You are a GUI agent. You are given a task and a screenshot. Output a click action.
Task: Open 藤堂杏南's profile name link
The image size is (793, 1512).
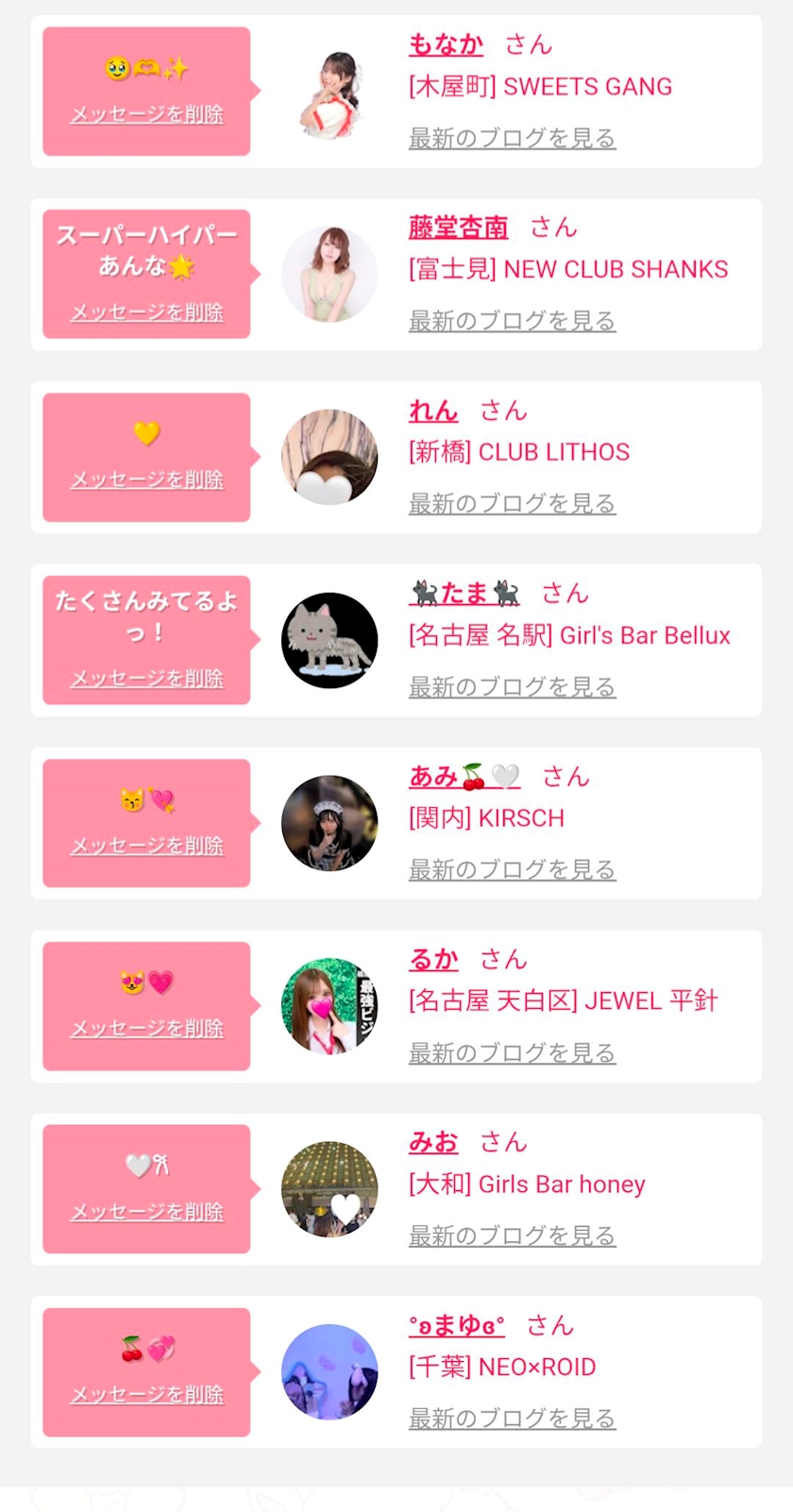[458, 227]
